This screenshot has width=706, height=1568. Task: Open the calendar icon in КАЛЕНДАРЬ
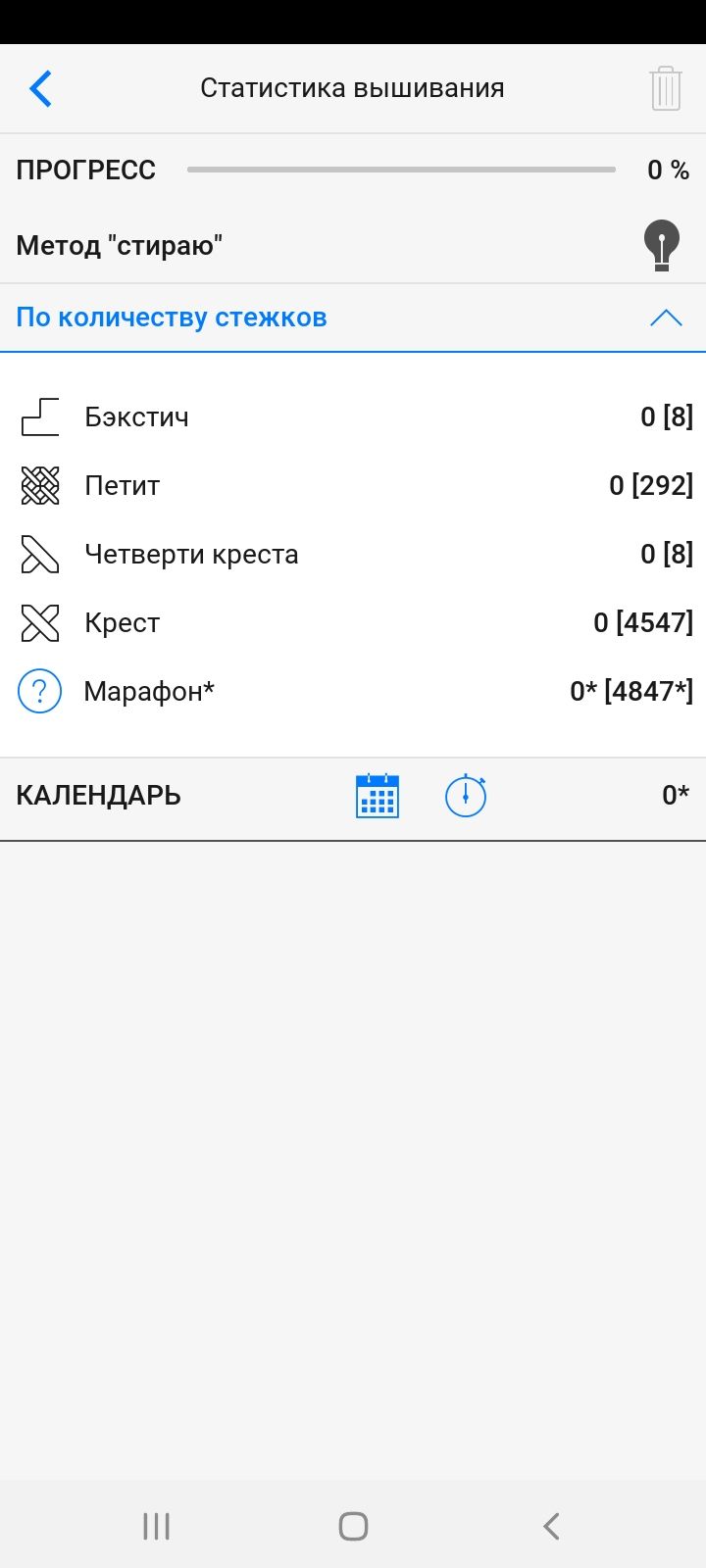(x=377, y=795)
